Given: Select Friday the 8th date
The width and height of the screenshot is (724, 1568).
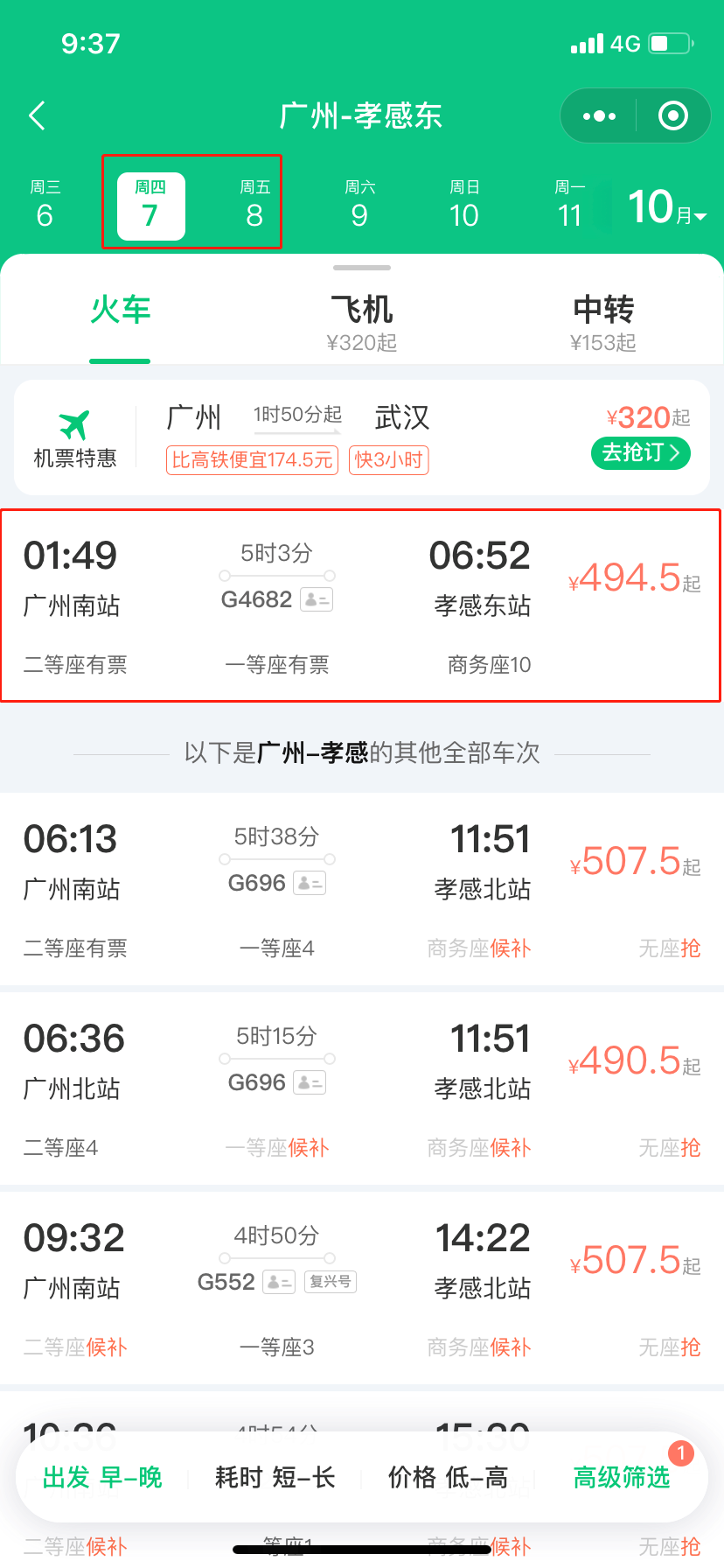Looking at the screenshot, I should (254, 206).
